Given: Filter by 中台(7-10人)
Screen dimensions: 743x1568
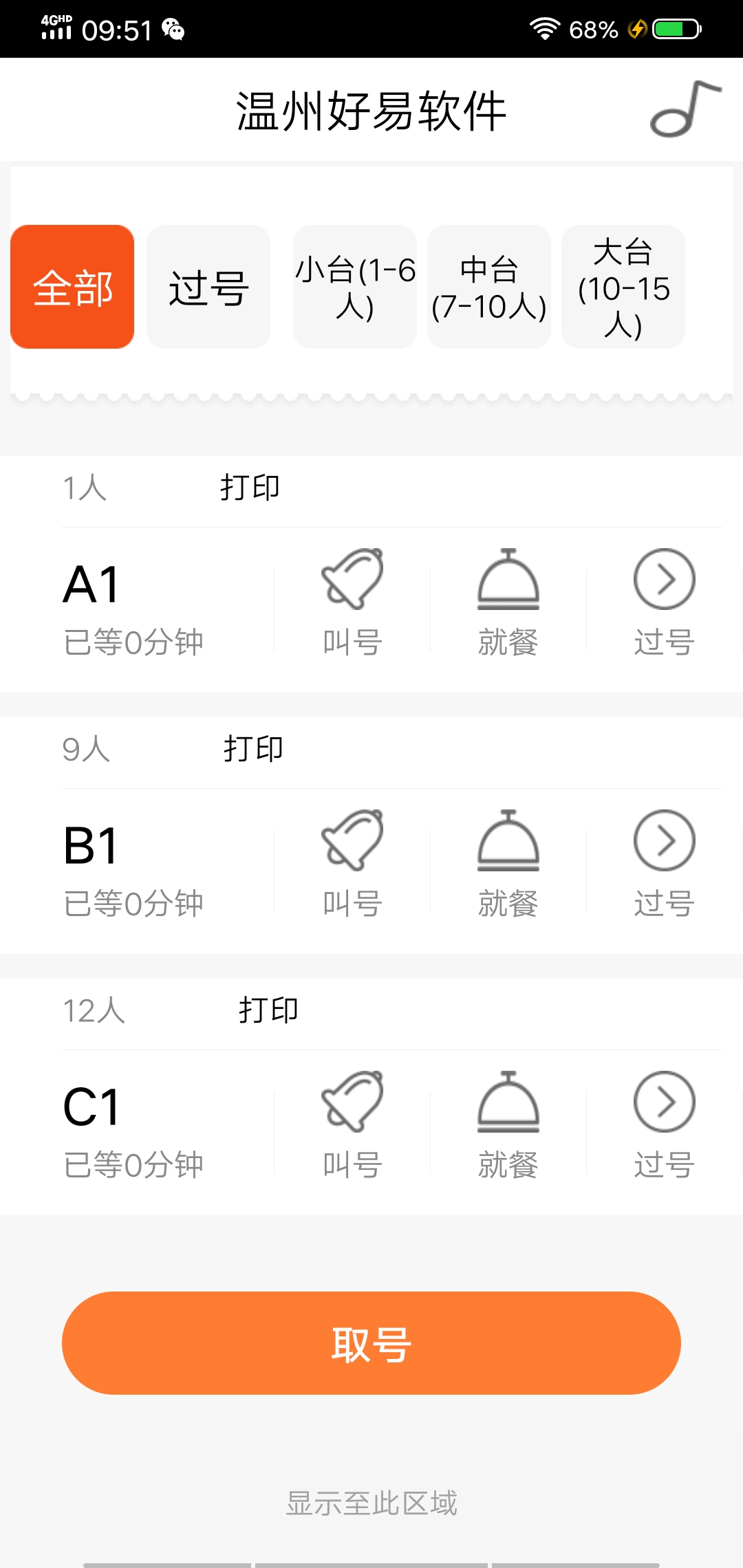Looking at the screenshot, I should click(489, 287).
